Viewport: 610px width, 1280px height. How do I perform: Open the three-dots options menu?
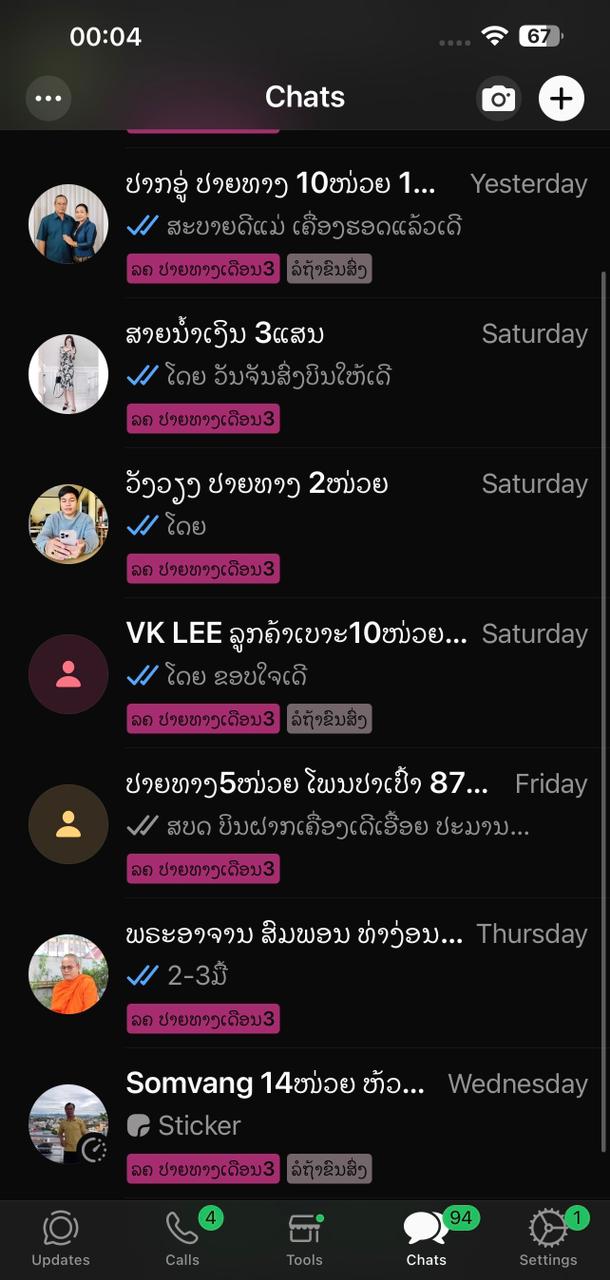click(48, 98)
